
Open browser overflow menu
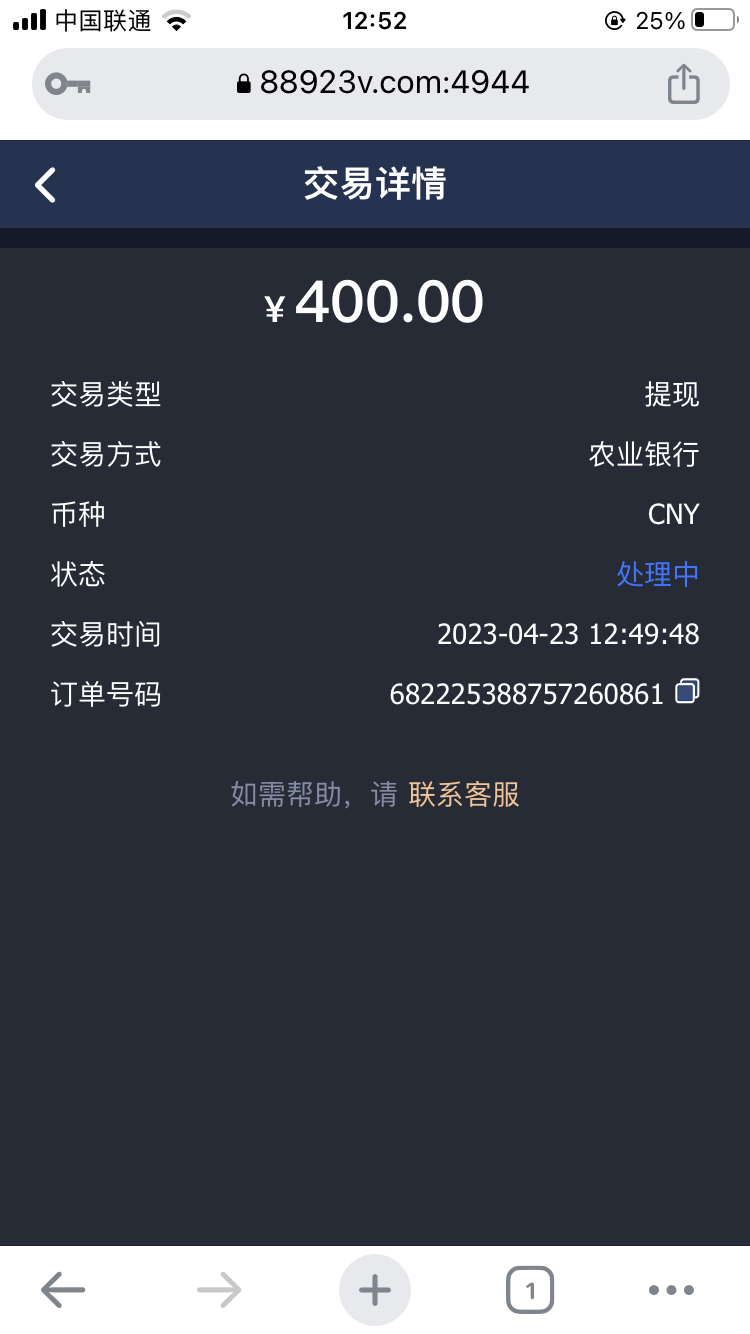click(x=671, y=1290)
